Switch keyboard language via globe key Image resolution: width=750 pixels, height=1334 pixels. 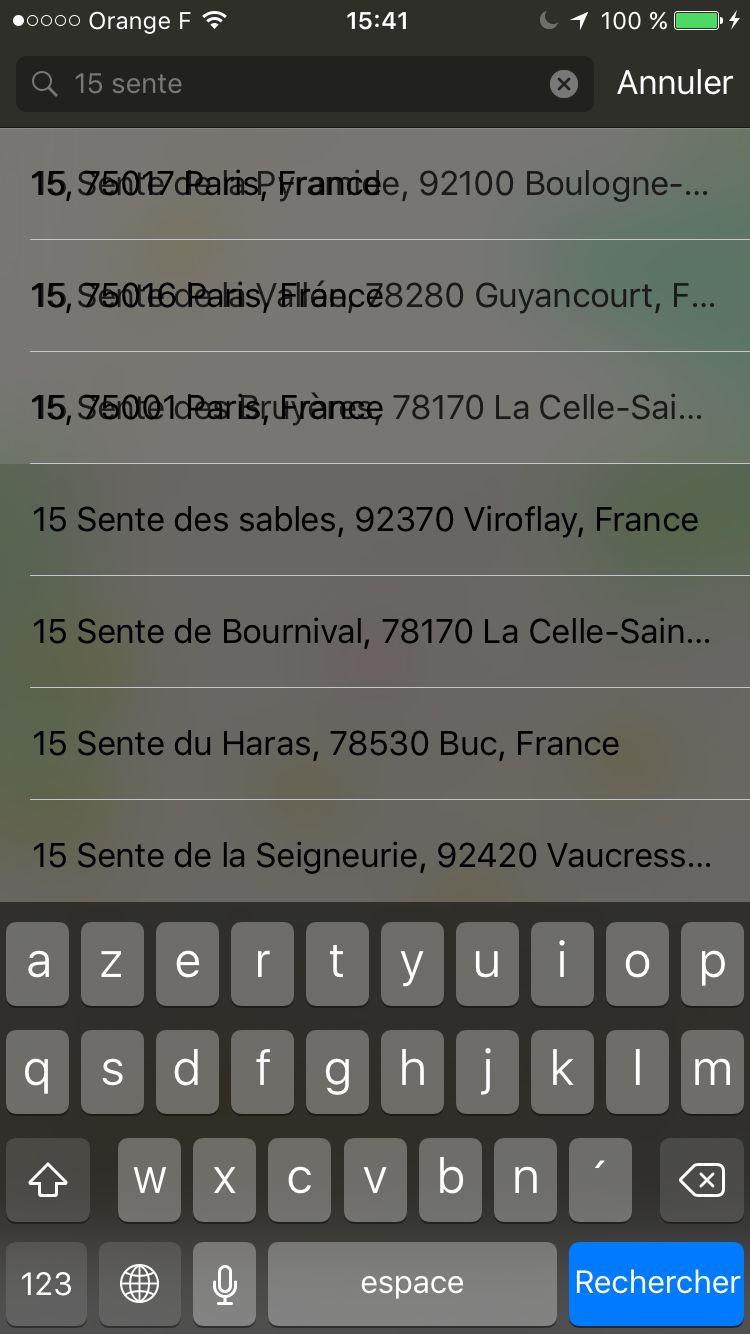pyautogui.click(x=140, y=1283)
